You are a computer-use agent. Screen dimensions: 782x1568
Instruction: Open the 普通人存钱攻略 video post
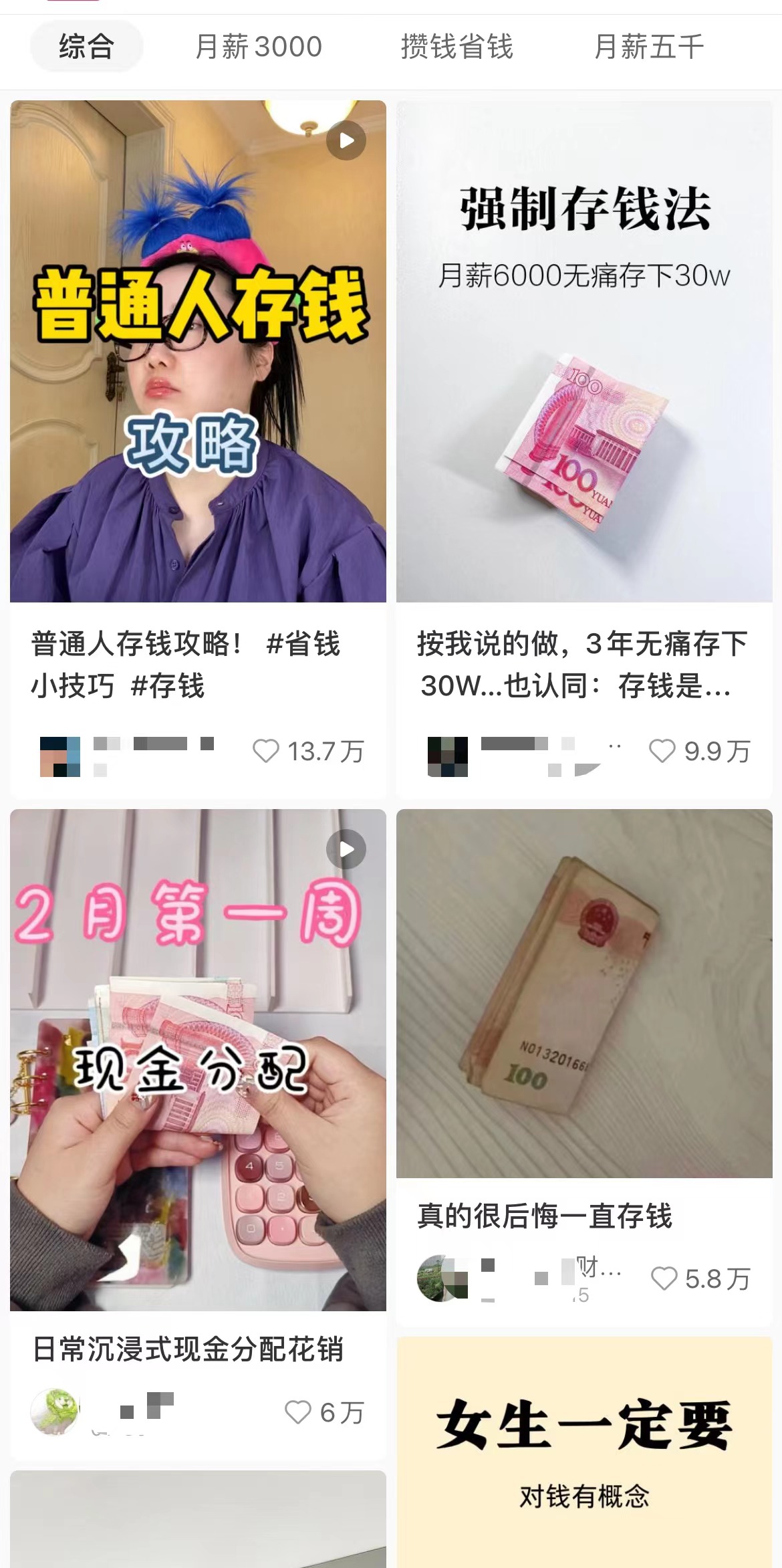coord(198,351)
